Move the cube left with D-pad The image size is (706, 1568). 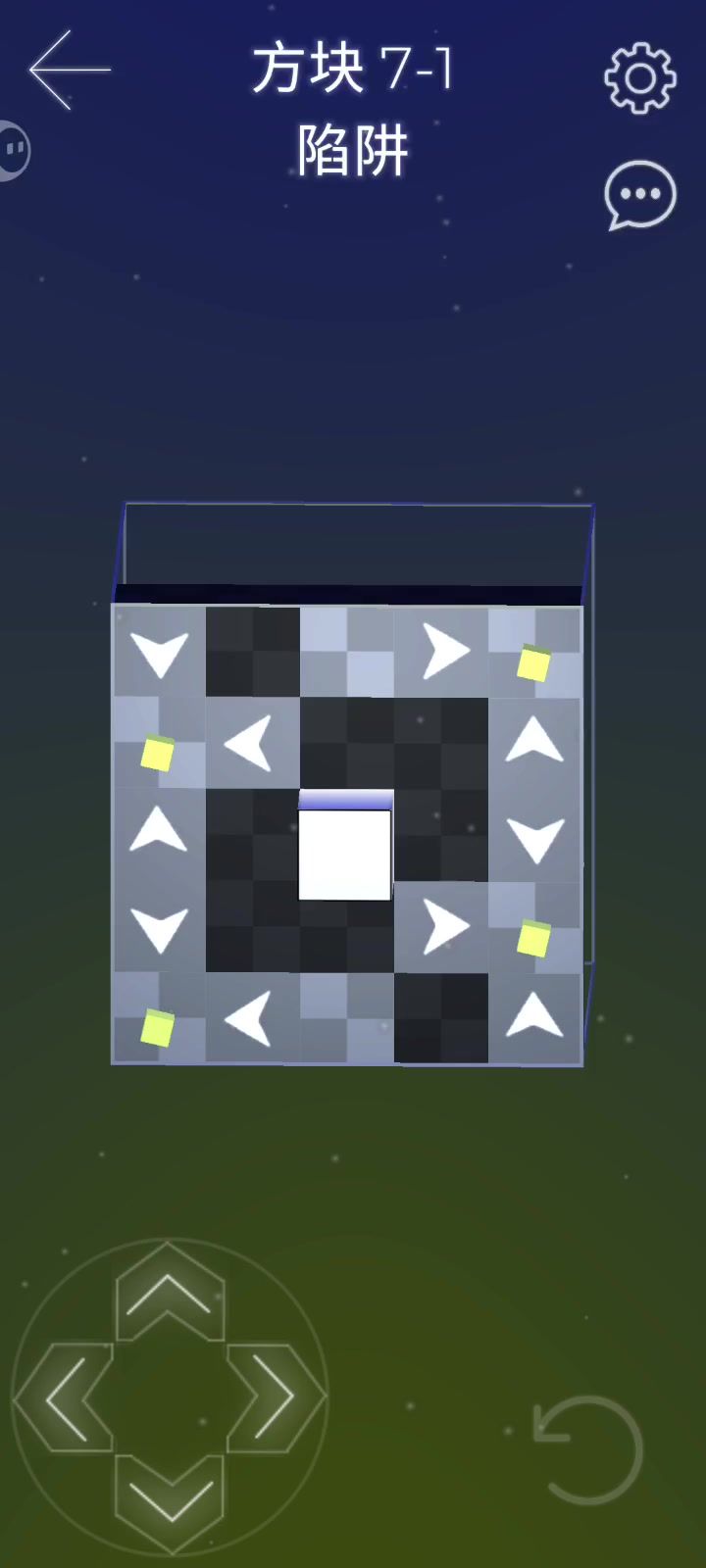click(65, 1398)
